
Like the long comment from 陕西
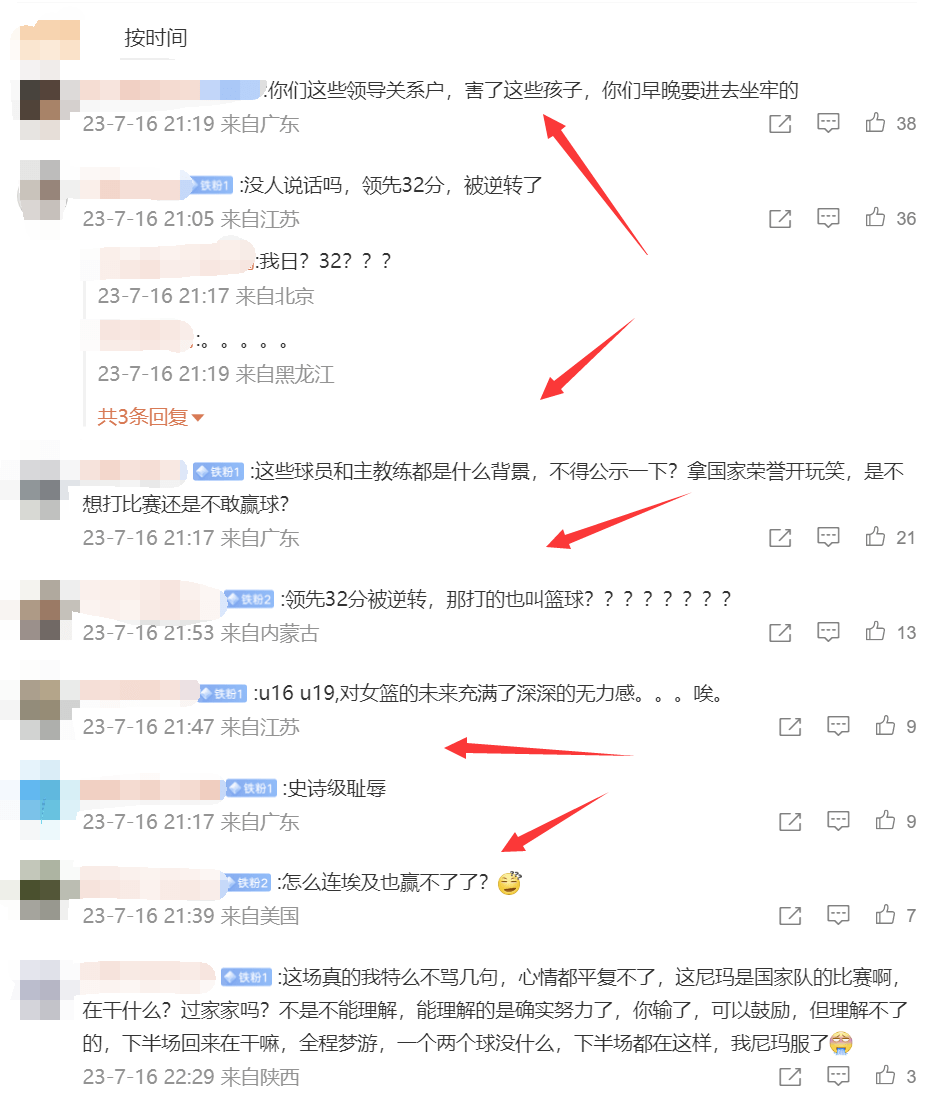point(885,1076)
